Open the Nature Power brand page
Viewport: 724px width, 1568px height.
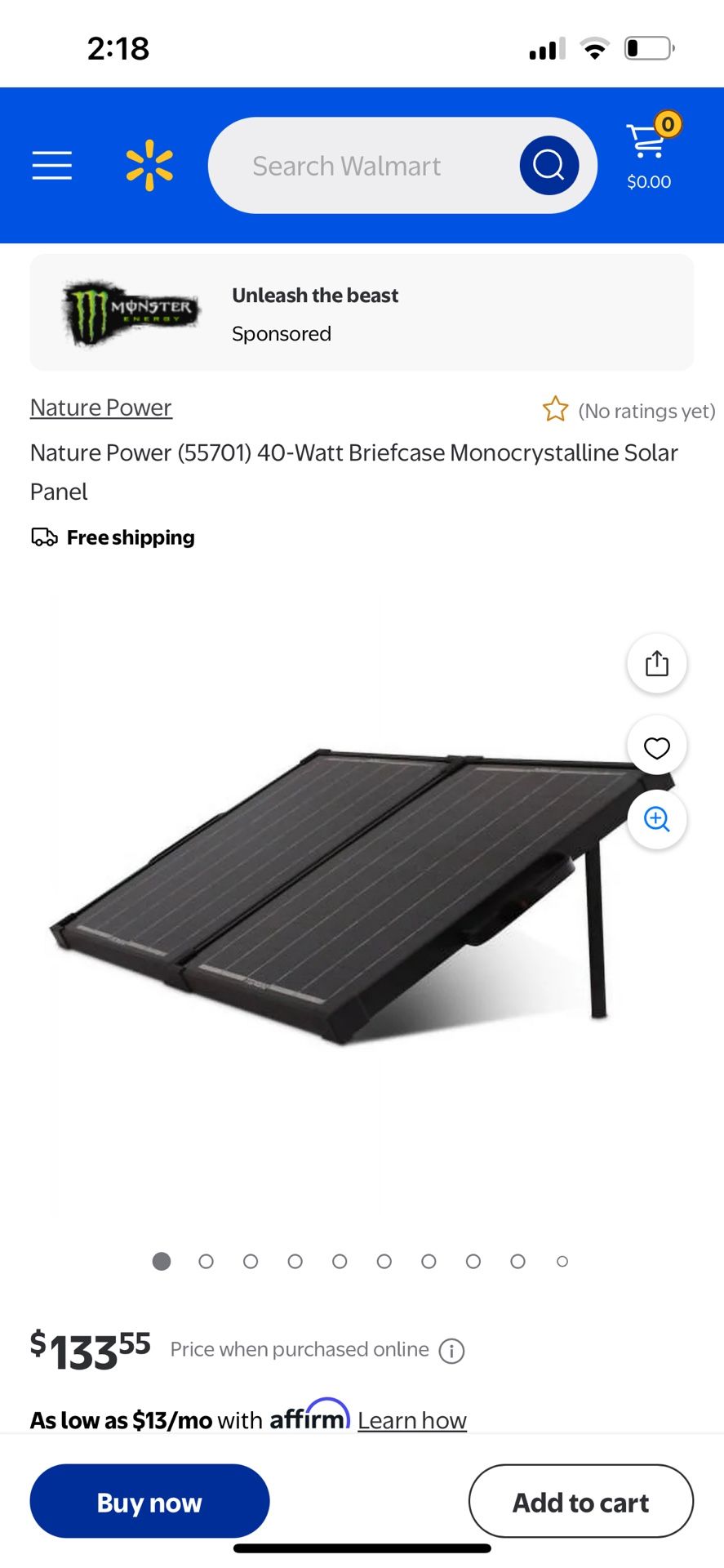coord(100,408)
